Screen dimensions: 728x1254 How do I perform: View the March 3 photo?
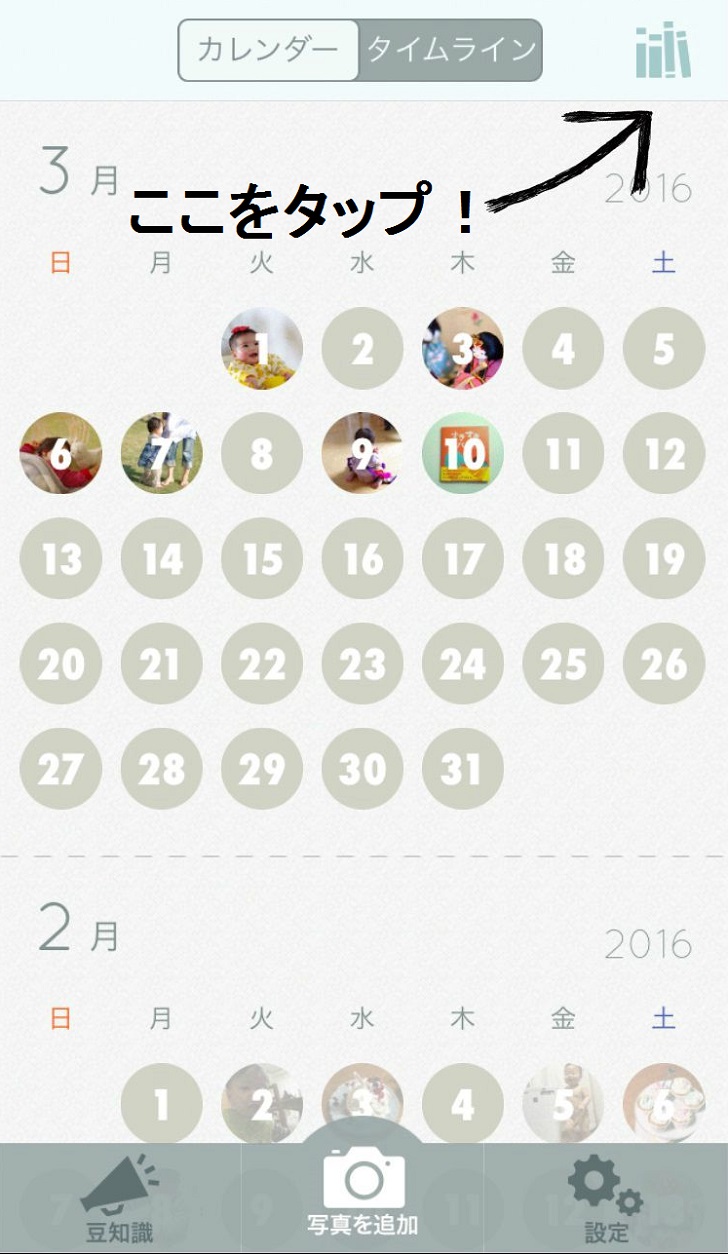click(x=463, y=348)
